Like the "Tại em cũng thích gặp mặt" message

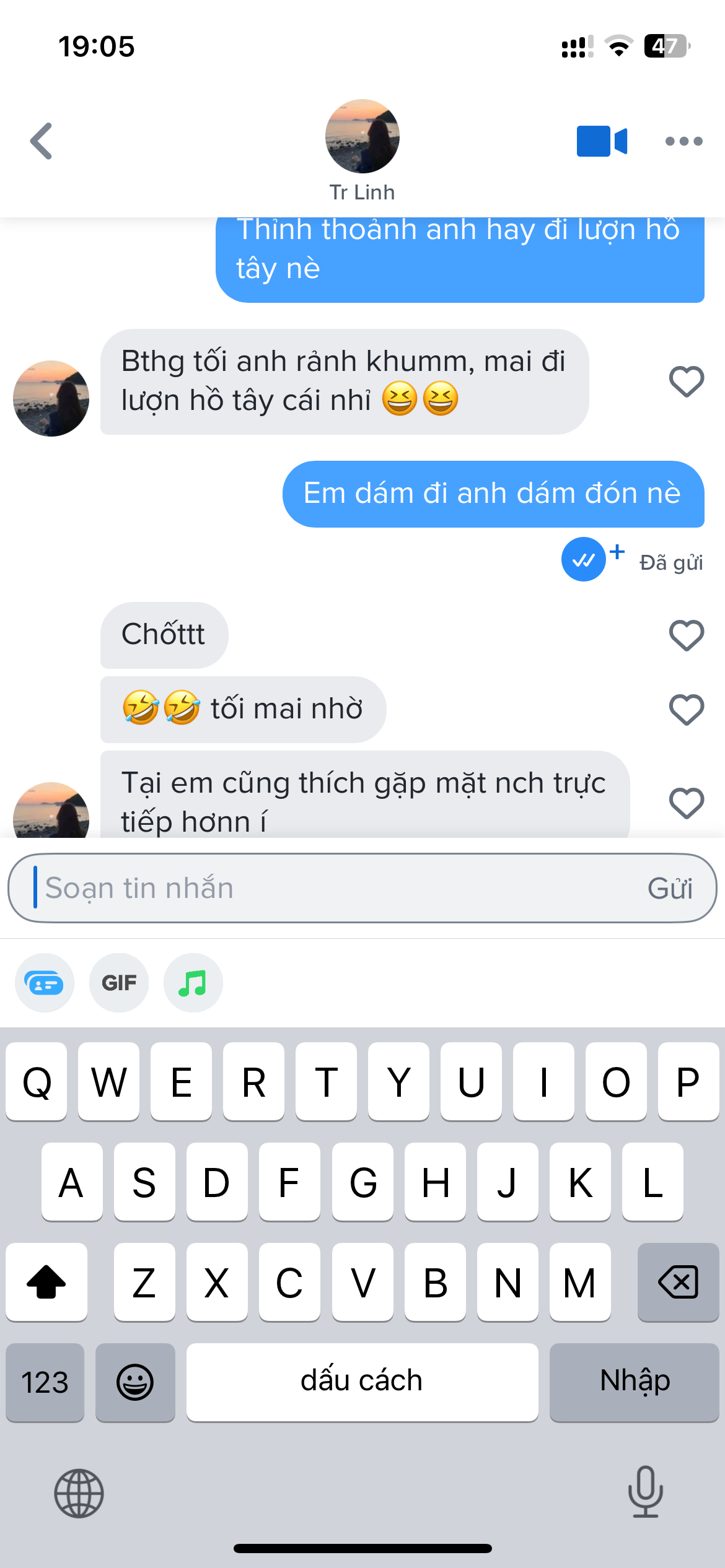[x=686, y=803]
